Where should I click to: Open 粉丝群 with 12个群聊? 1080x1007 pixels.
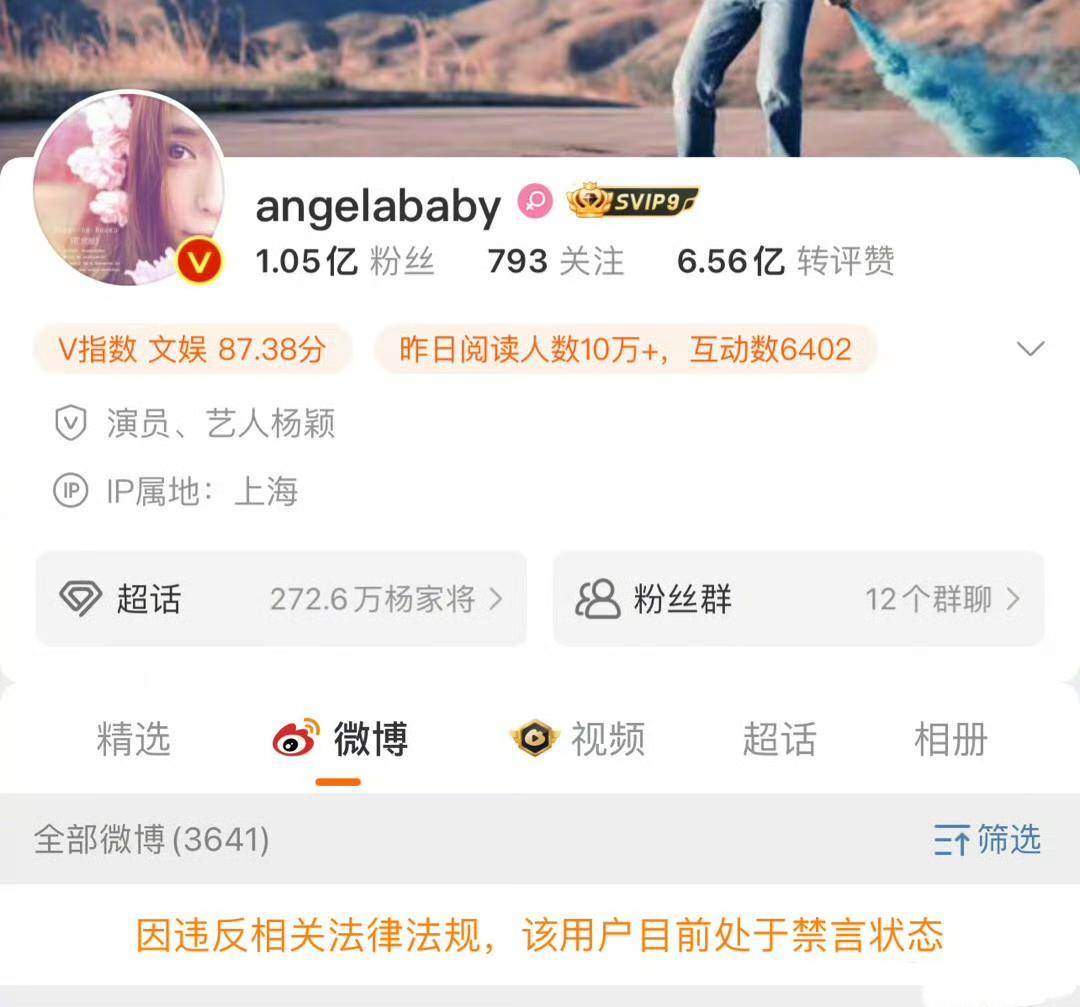(798, 599)
